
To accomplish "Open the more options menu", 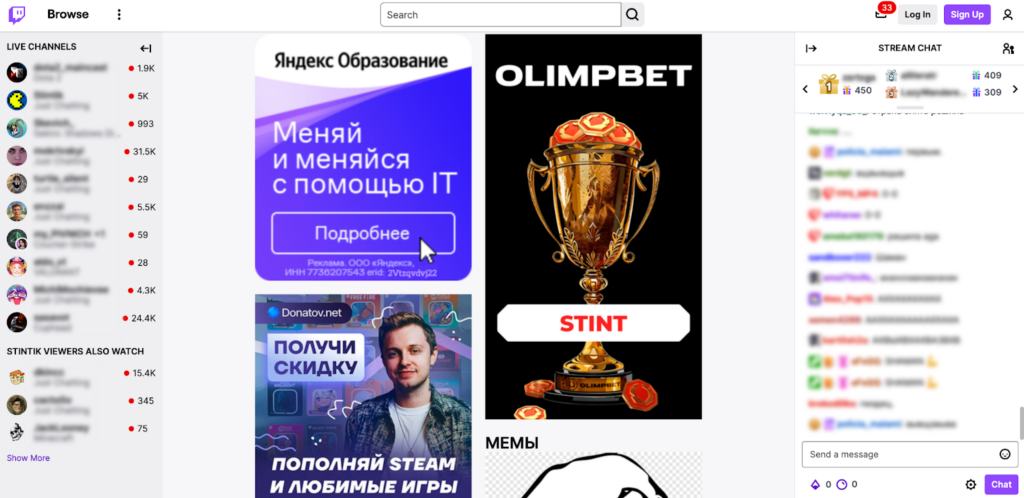I will (x=119, y=14).
